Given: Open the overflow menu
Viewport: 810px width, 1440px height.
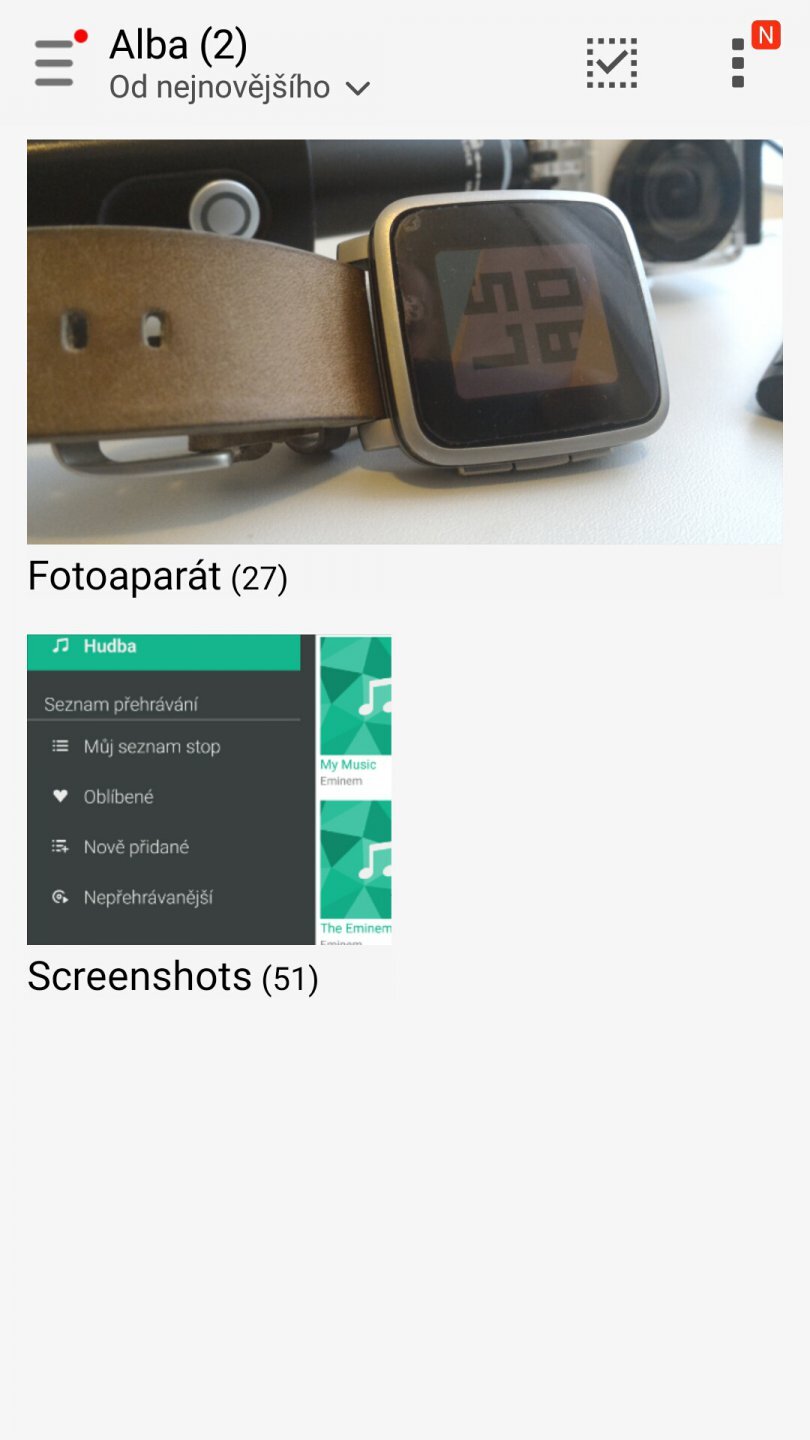Looking at the screenshot, I should [x=739, y=63].
